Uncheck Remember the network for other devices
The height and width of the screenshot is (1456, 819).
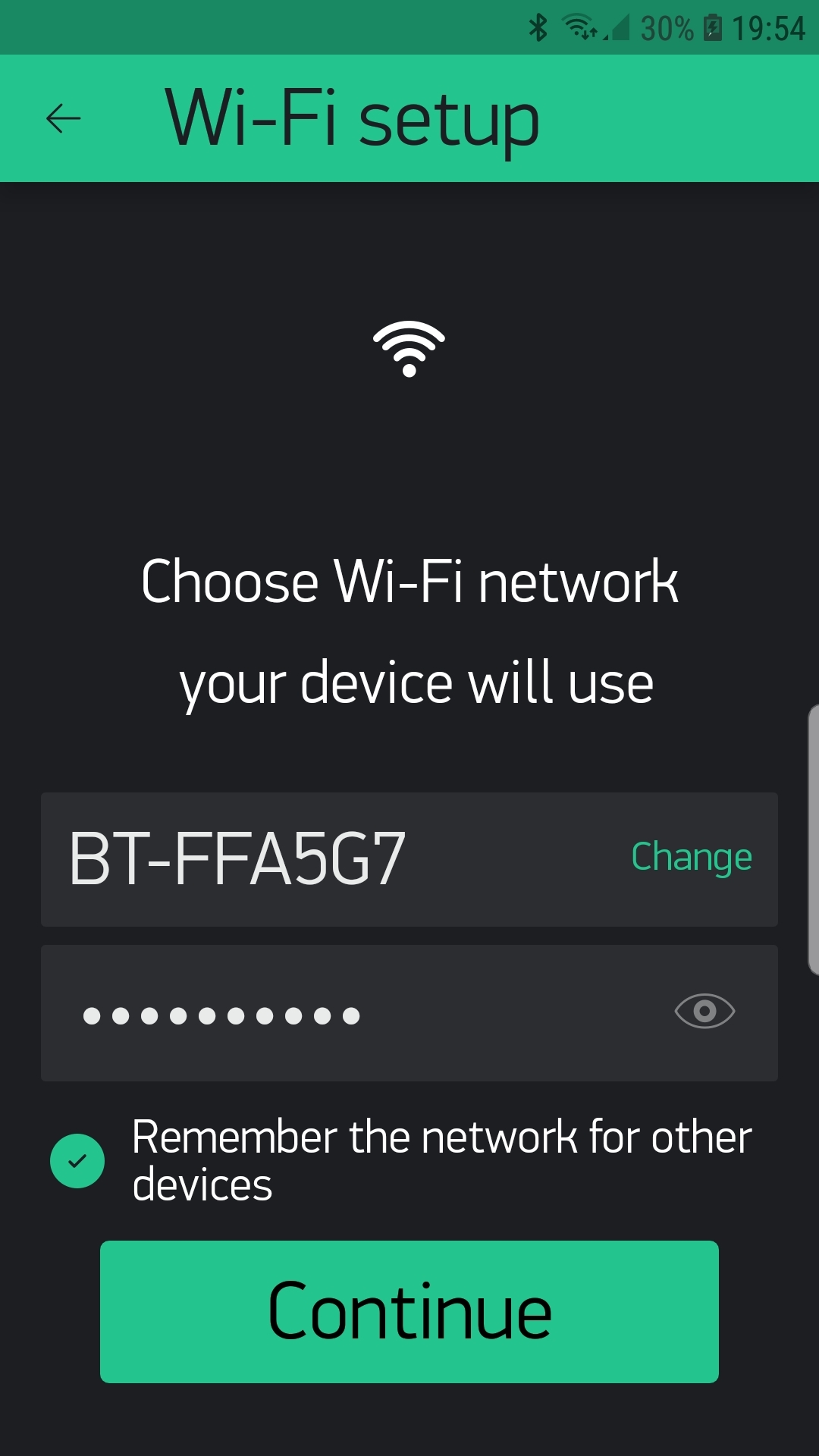click(x=77, y=1160)
